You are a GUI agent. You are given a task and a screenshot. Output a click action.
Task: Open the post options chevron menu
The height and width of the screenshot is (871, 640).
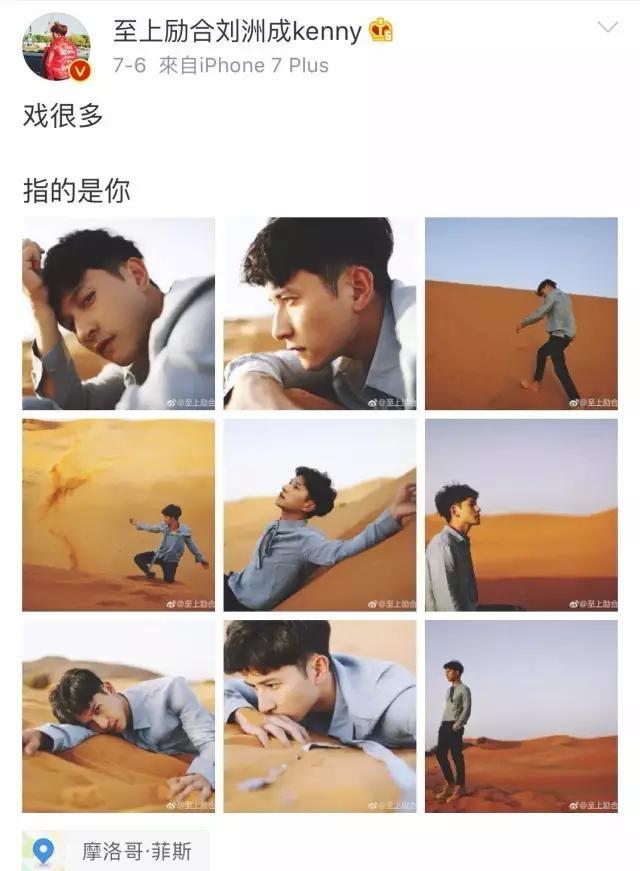coord(607,28)
